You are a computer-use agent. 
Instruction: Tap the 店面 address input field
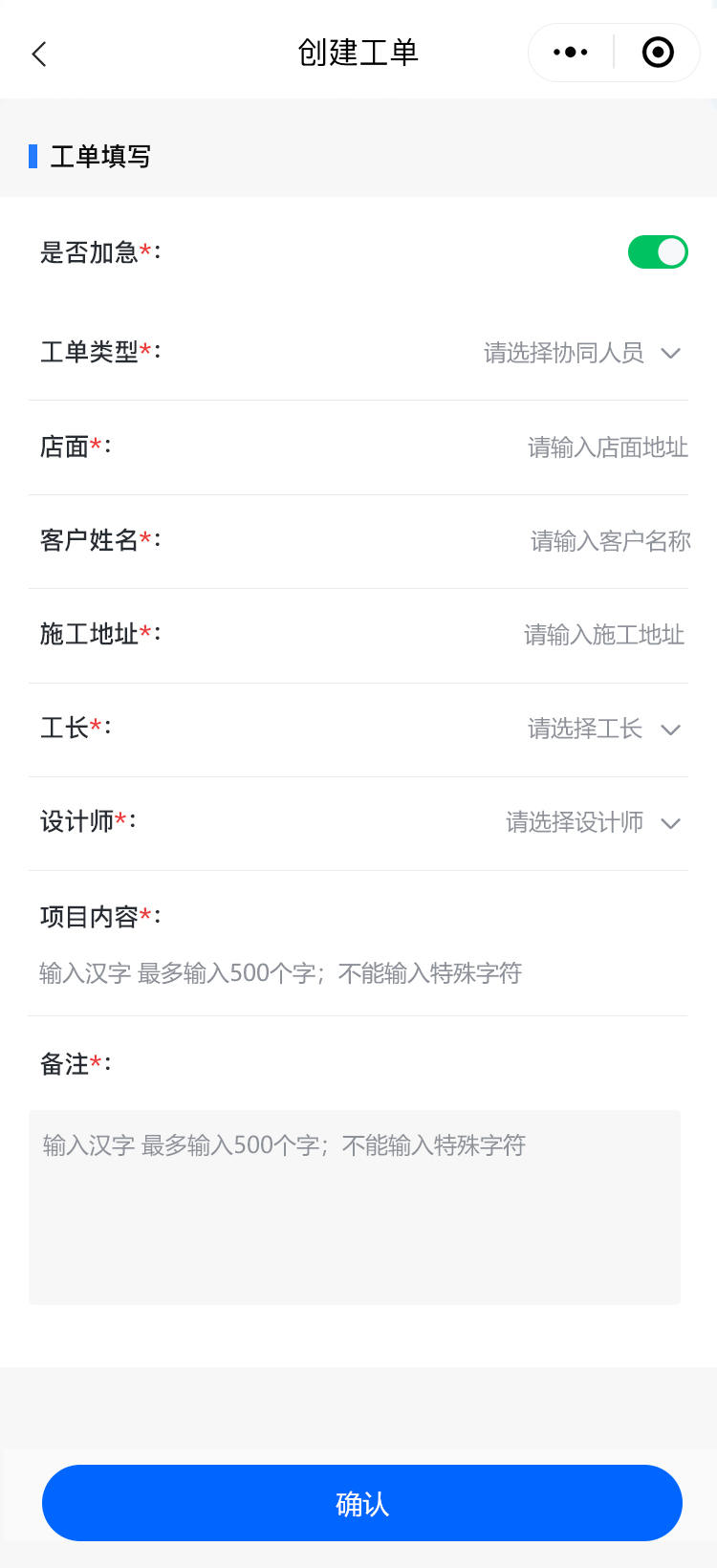[x=607, y=447]
